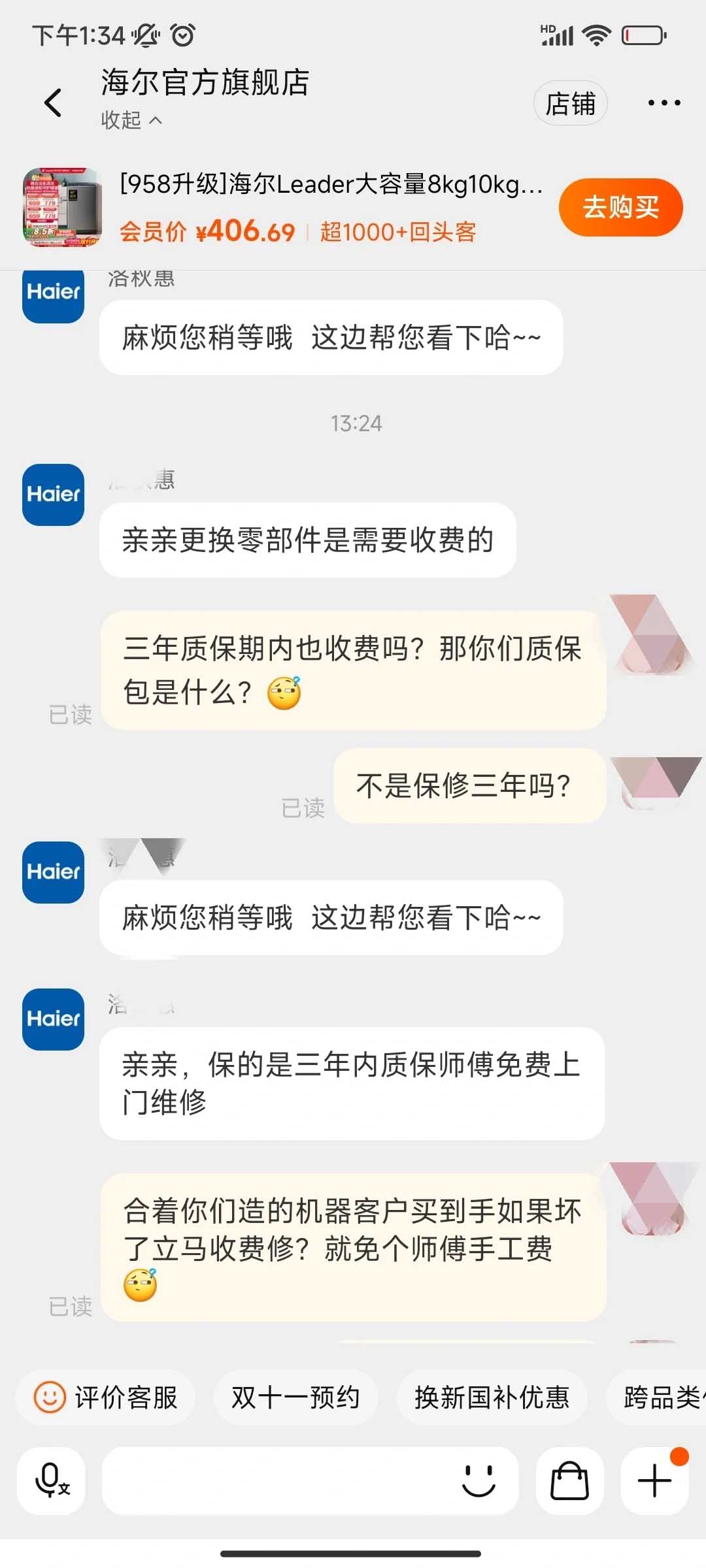Select the 换新国补优惠 chip

492,1397
